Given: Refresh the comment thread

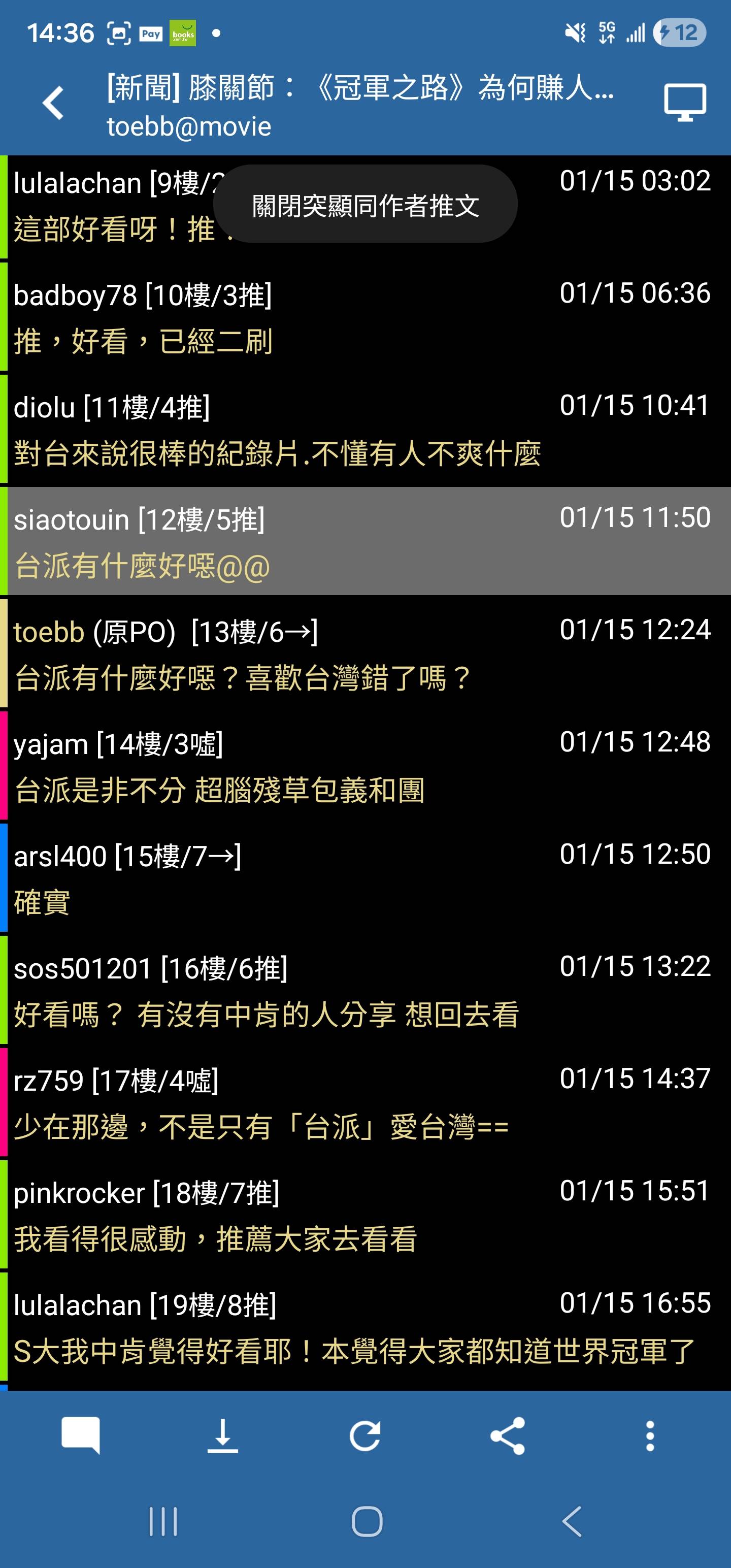Looking at the screenshot, I should [365, 1435].
